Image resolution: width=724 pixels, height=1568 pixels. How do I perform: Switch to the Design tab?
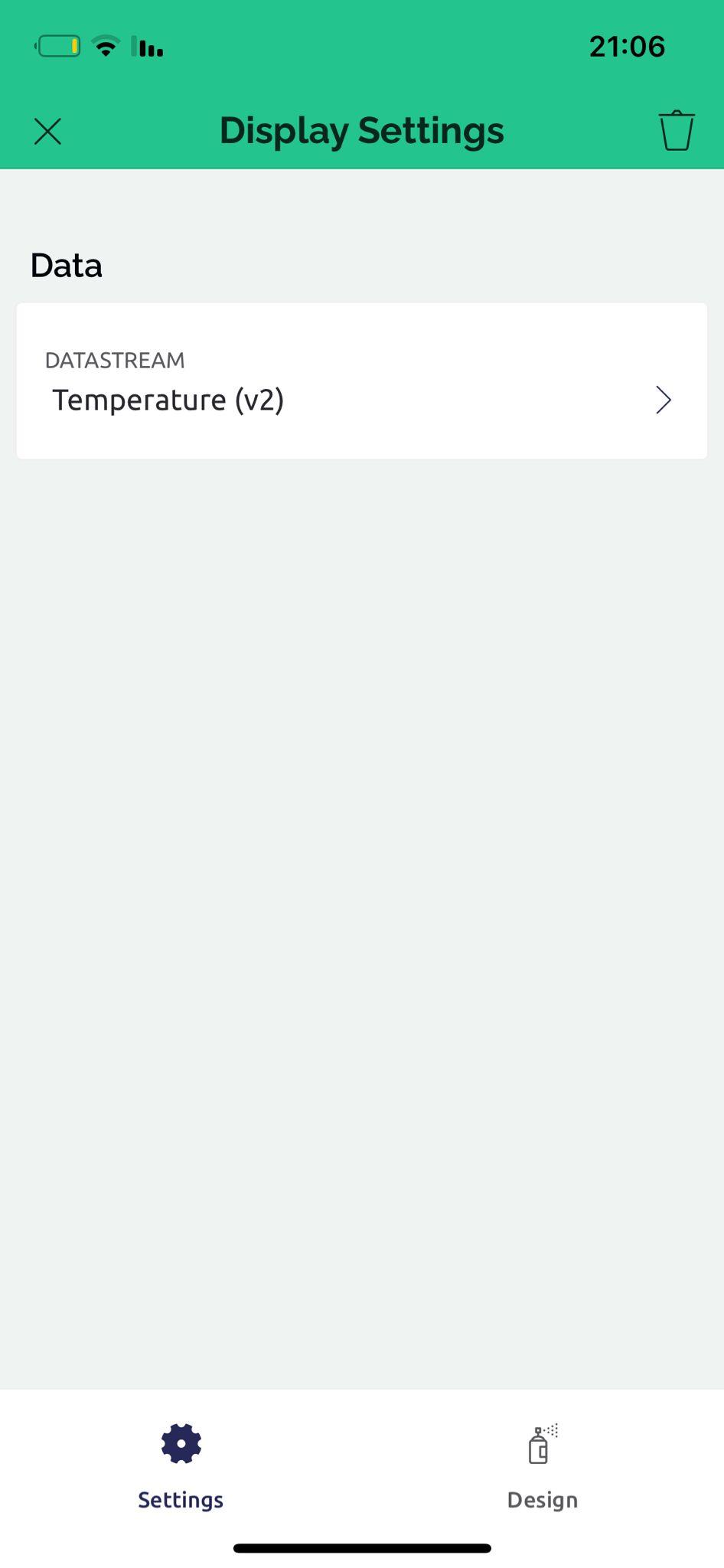pyautogui.click(x=542, y=1465)
